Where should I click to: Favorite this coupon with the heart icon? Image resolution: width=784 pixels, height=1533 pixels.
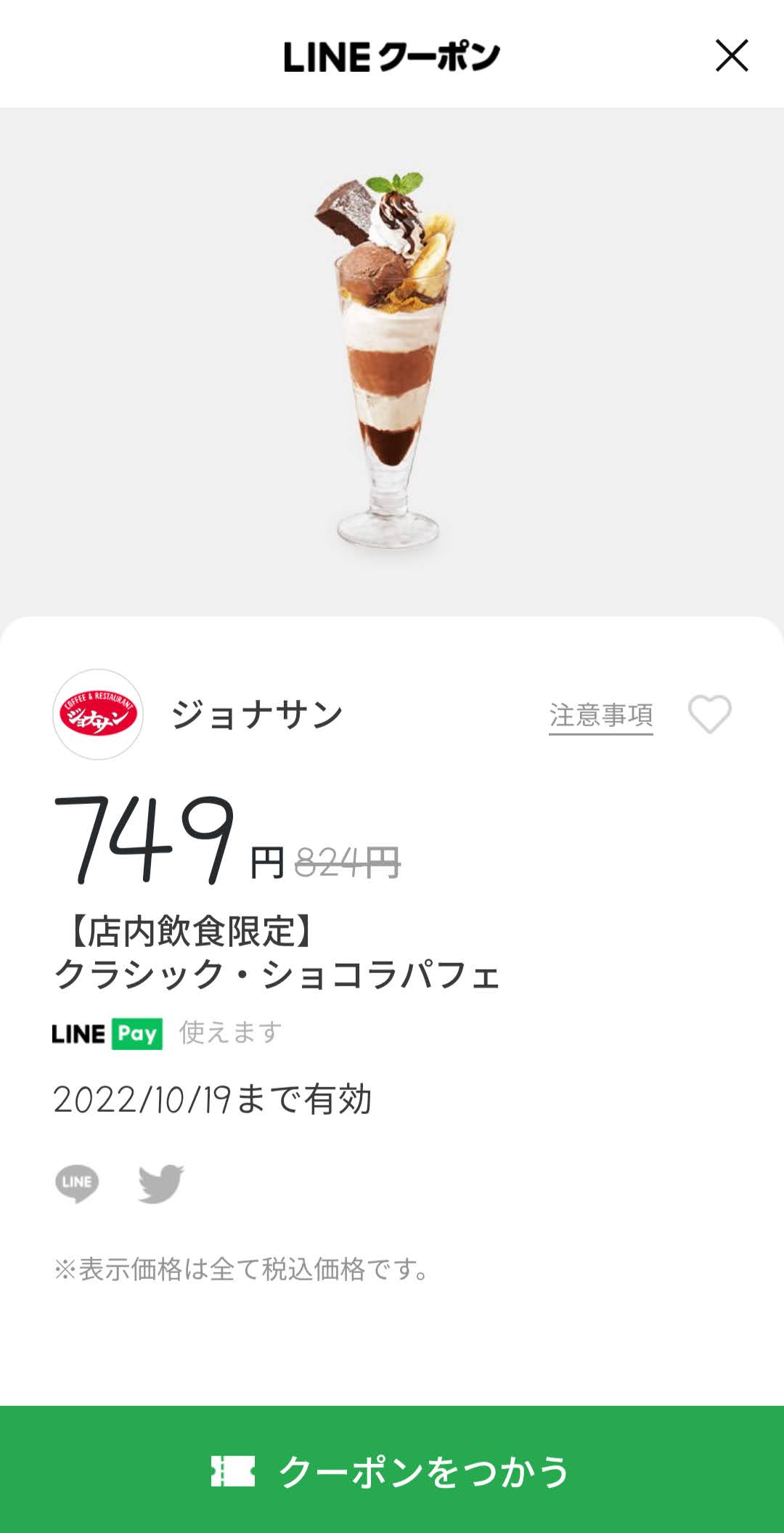pos(709,715)
